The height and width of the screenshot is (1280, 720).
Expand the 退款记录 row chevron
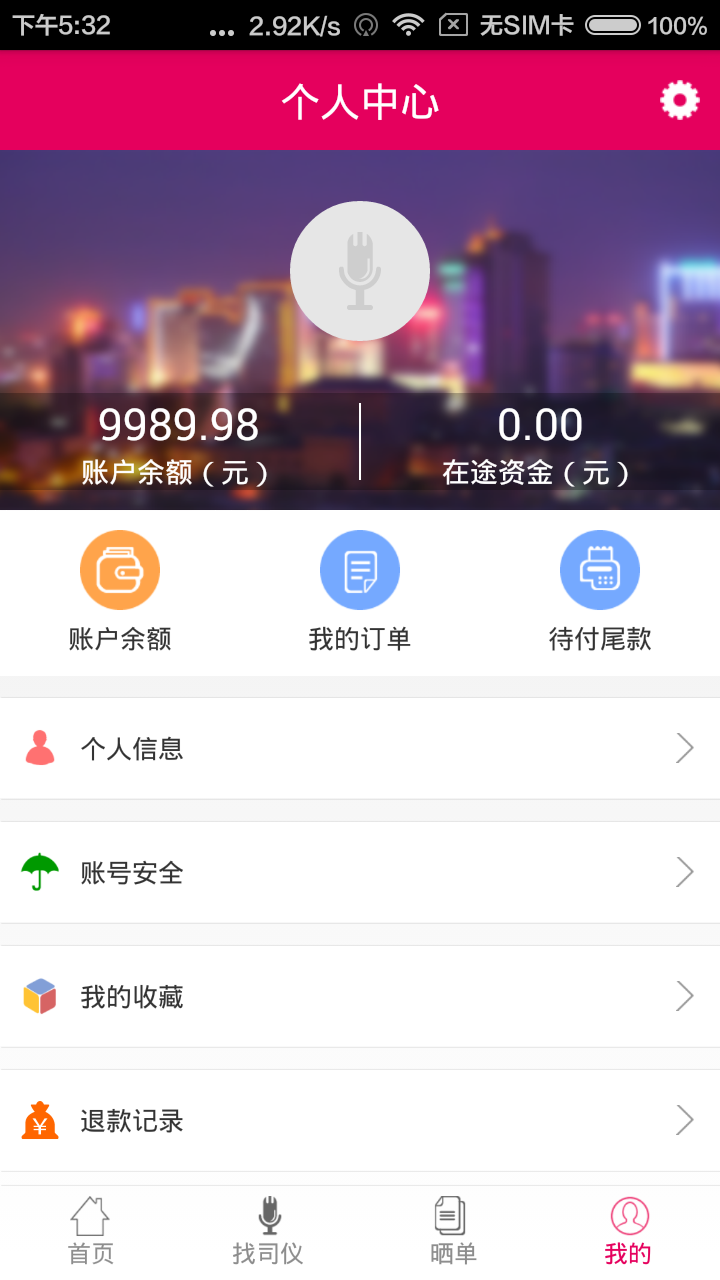pyautogui.click(x=685, y=1121)
